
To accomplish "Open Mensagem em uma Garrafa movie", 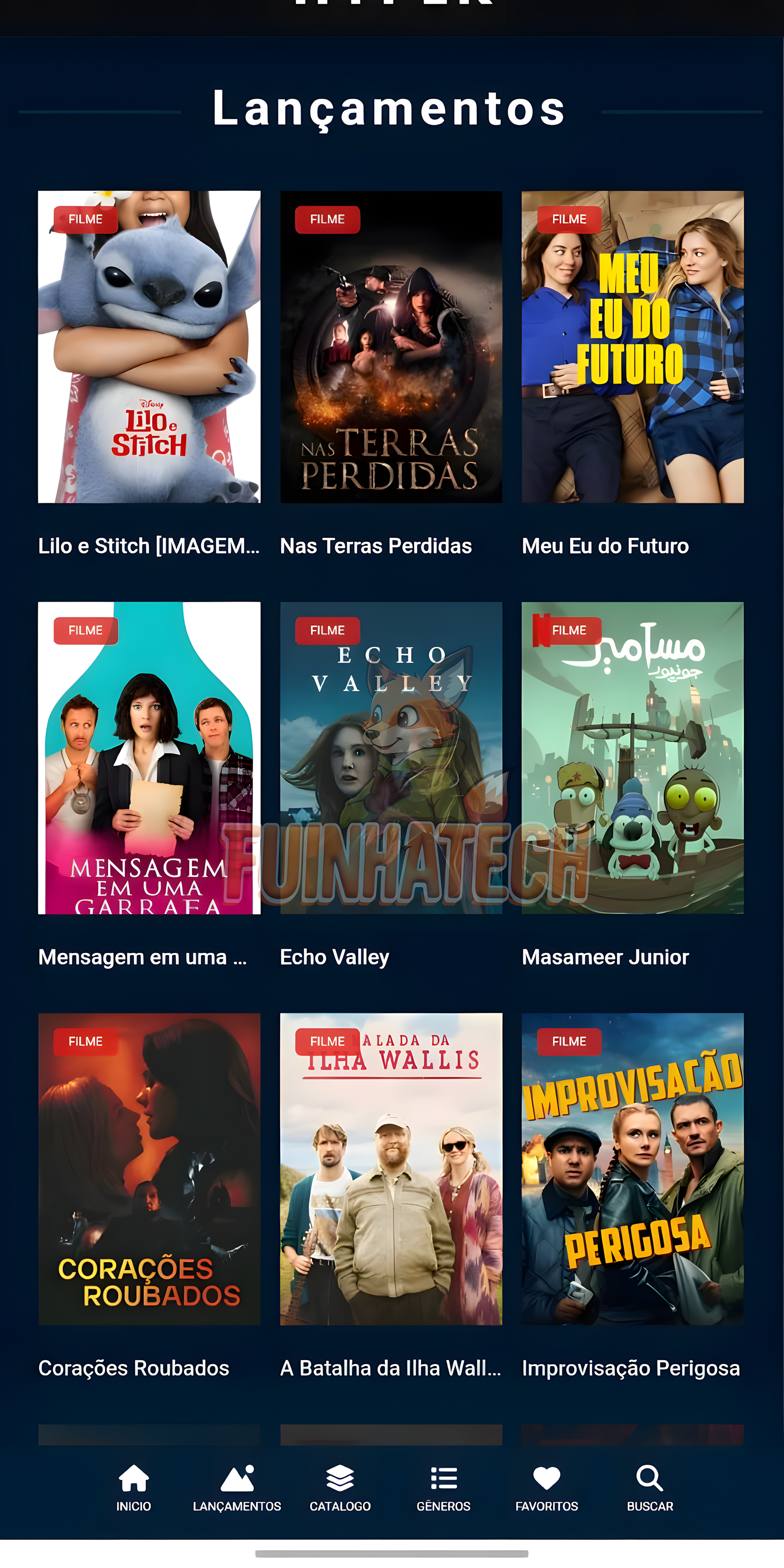I will 149,758.
